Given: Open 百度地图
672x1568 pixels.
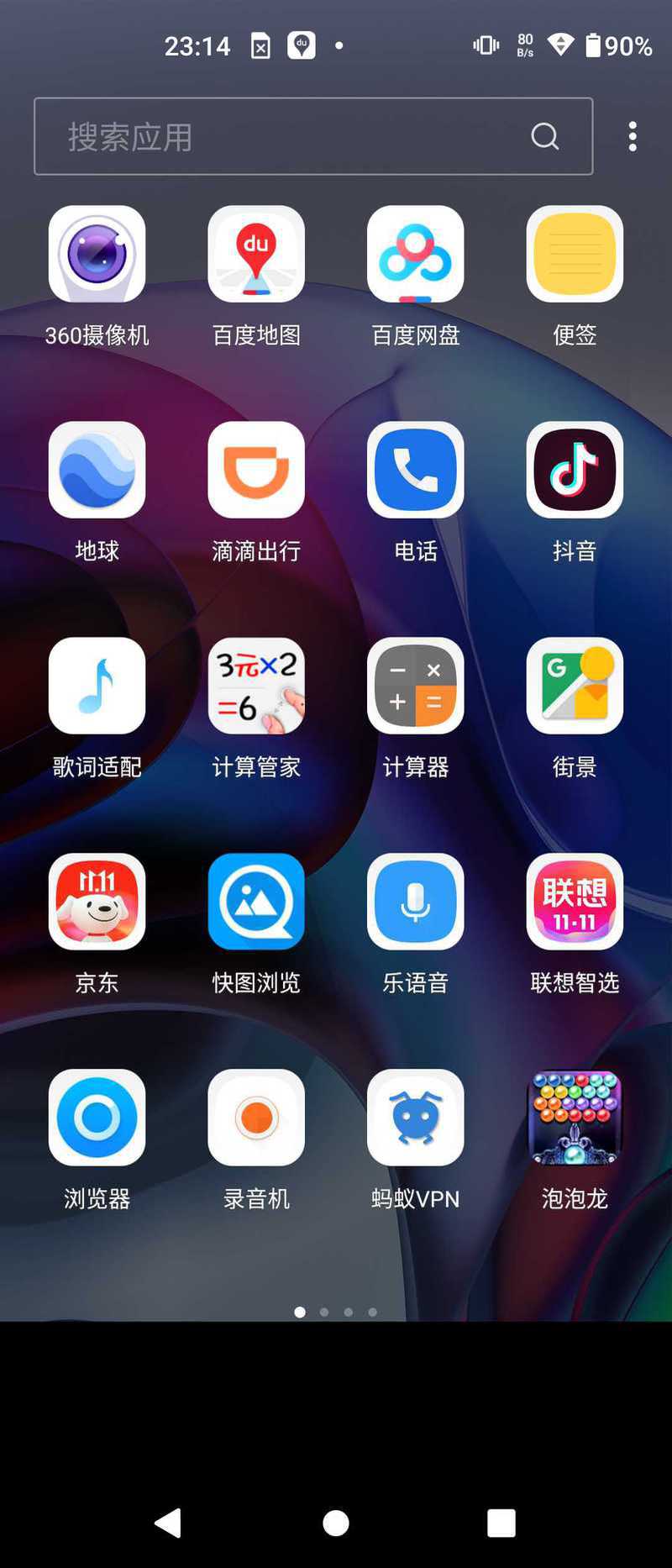Looking at the screenshot, I should click(x=256, y=255).
